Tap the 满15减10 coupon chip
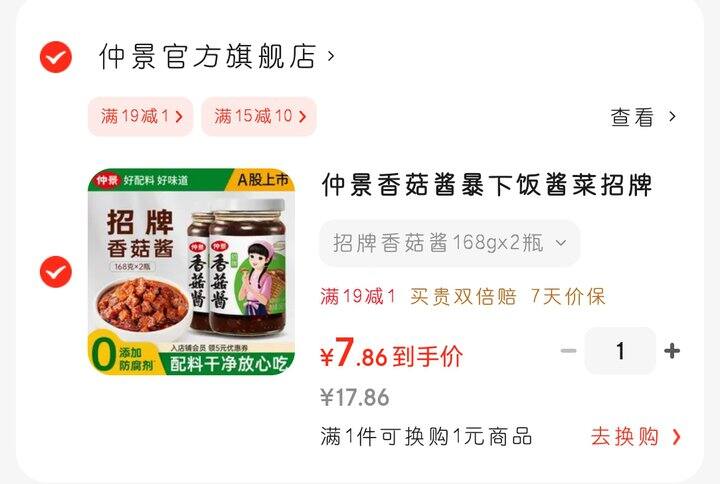 click(258, 117)
